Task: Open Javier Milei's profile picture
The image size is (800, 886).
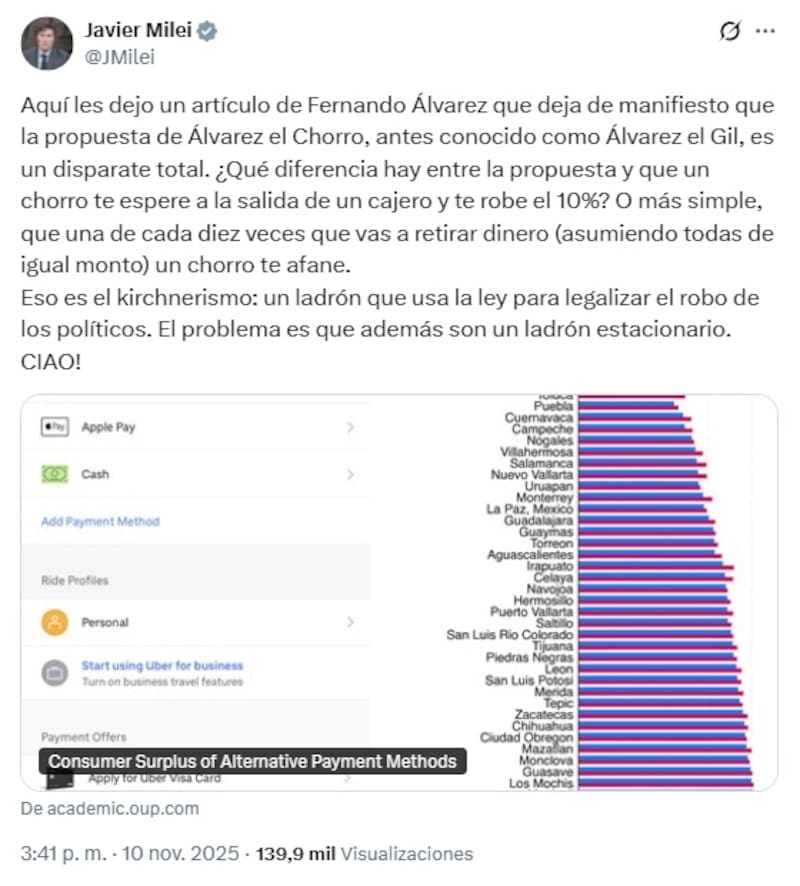Action: click(x=47, y=43)
